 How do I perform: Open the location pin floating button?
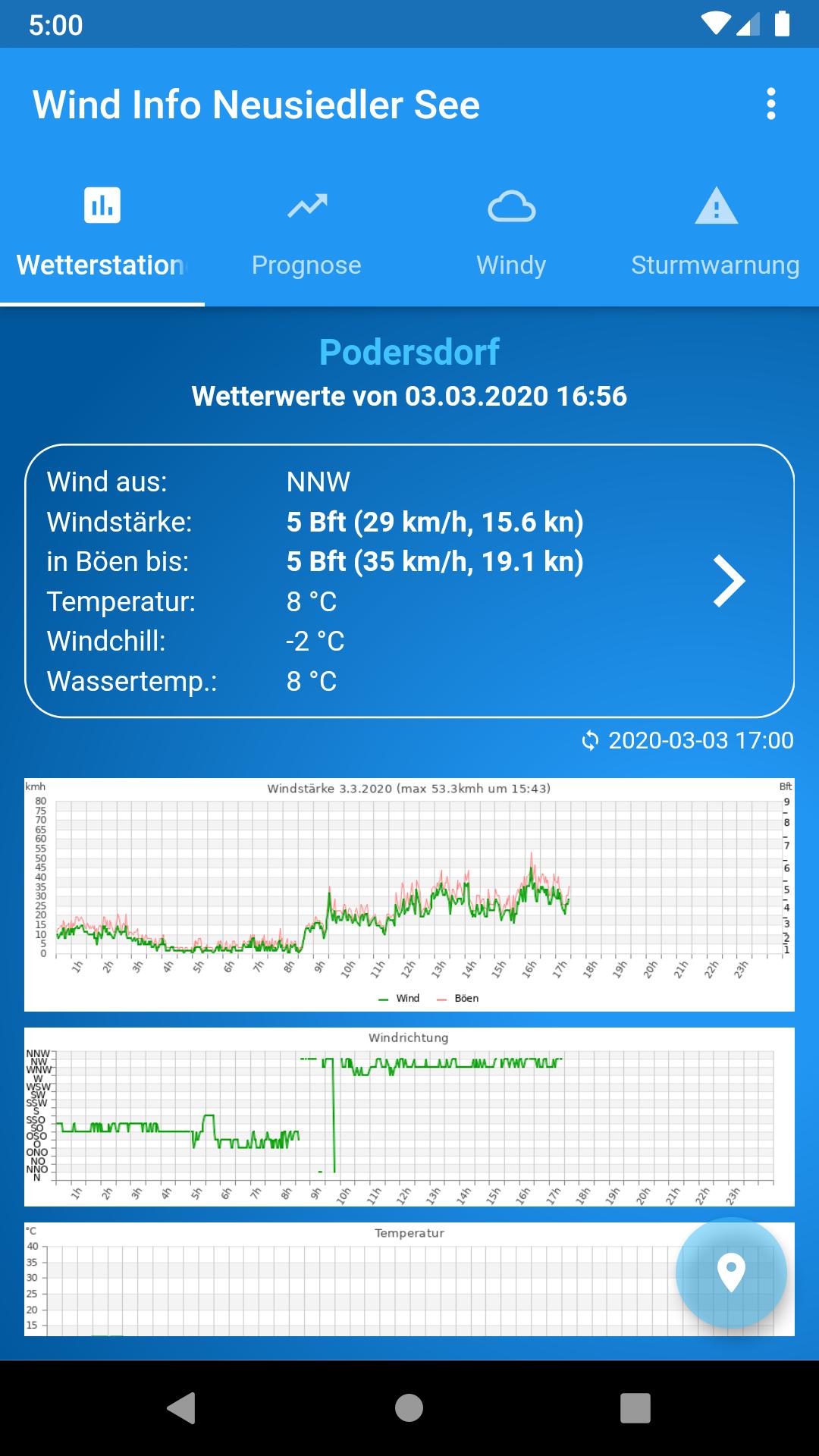pos(732,1272)
